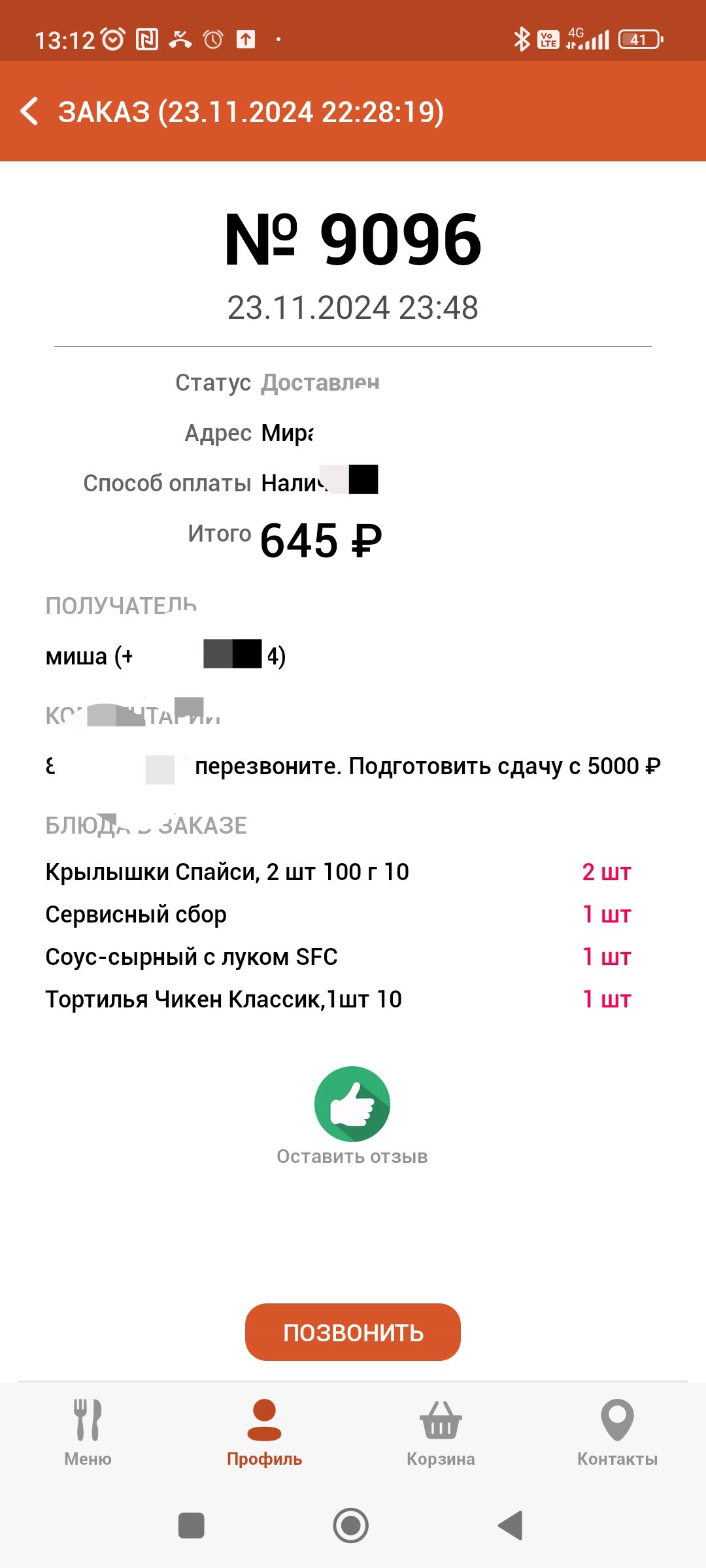Screen dimensions: 706x1568
Task: Go back from the order screen
Action: click(x=30, y=111)
